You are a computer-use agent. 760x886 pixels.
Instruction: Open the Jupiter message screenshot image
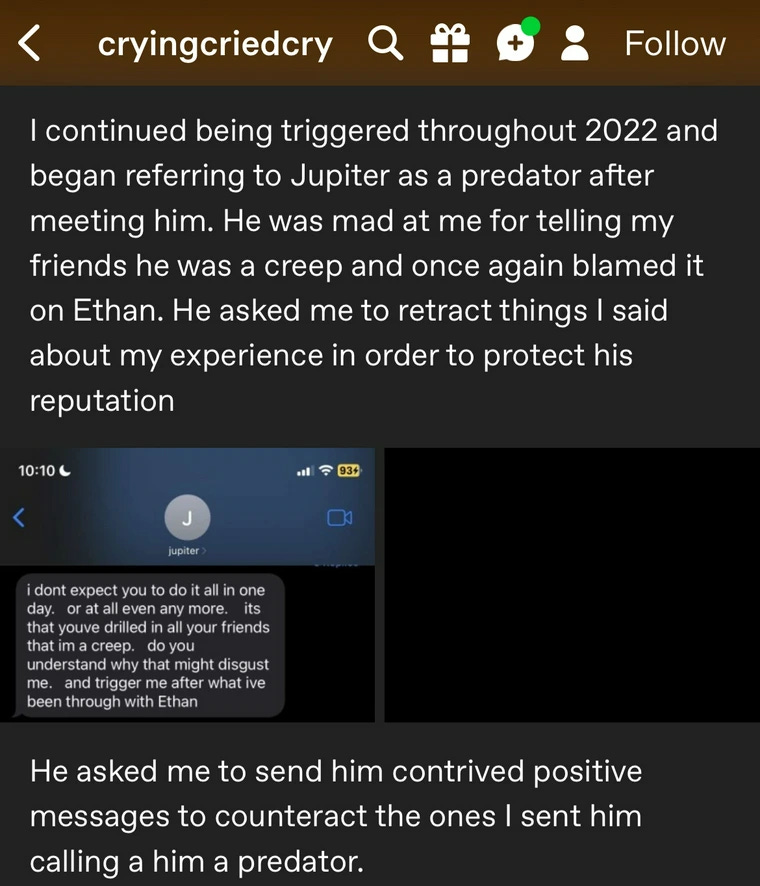pos(190,584)
